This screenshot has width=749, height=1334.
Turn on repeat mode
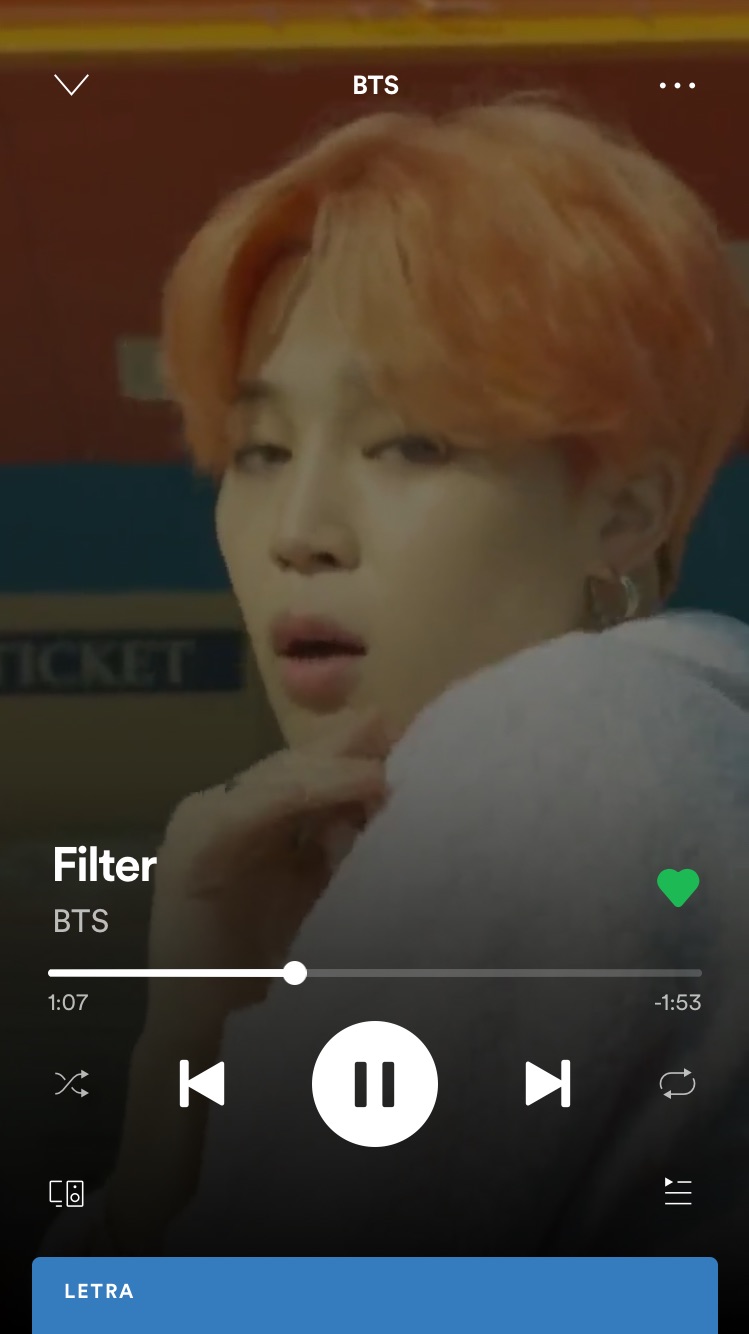(x=677, y=1084)
